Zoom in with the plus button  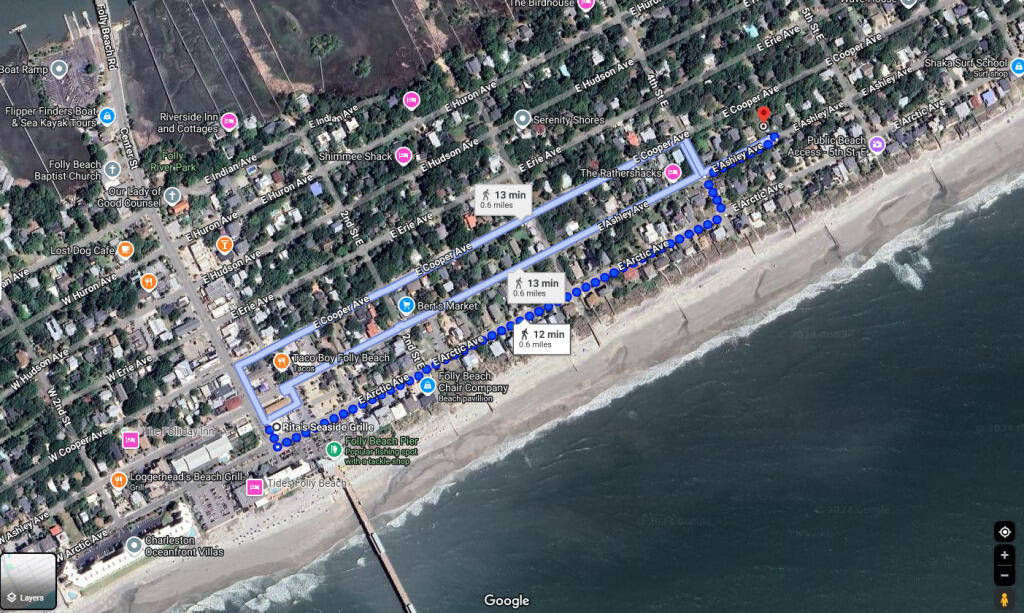(x=1004, y=555)
